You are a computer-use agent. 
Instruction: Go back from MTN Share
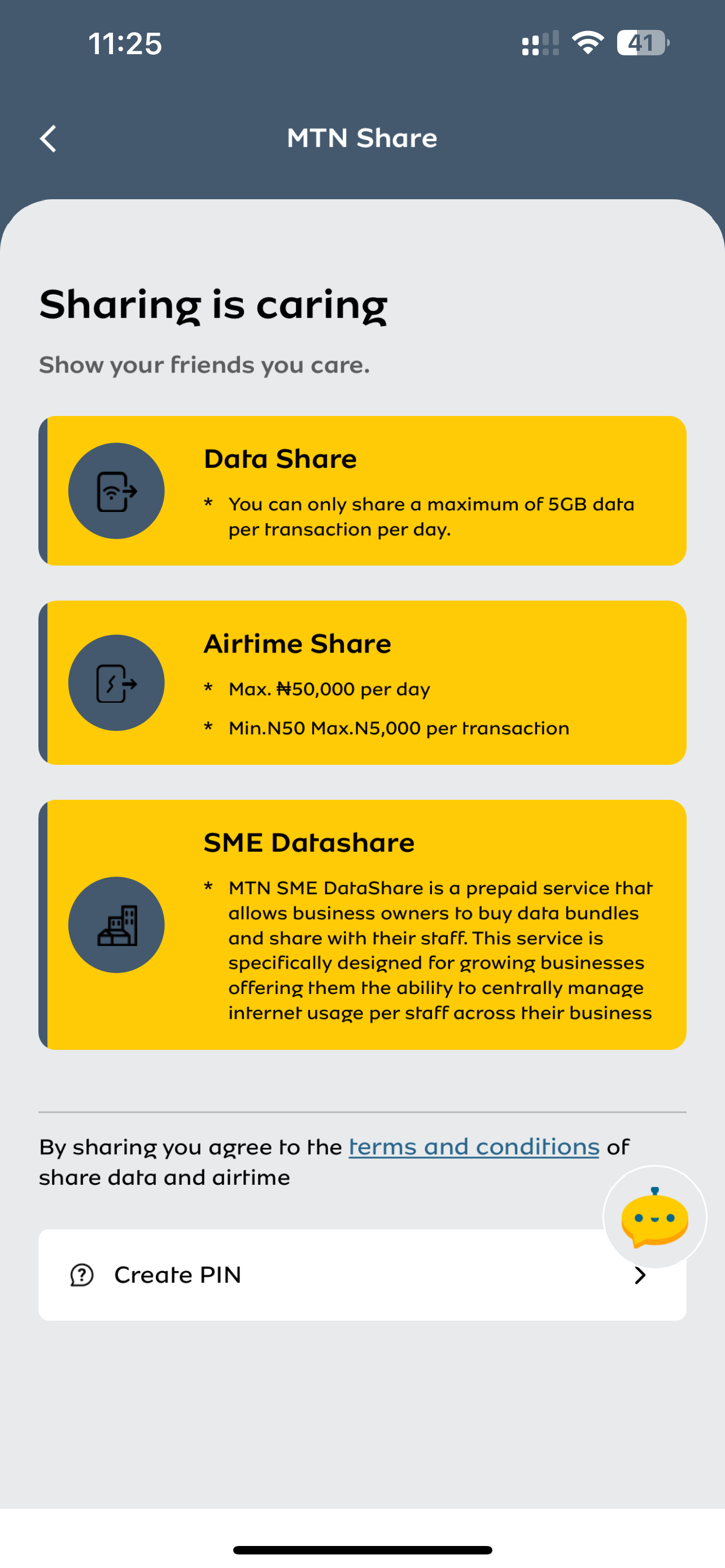point(48,139)
